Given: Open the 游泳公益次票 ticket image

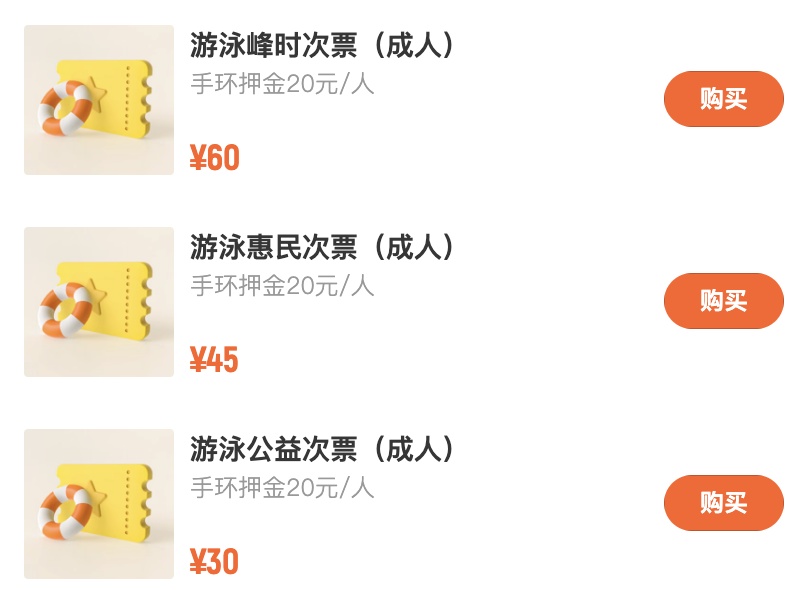Looking at the screenshot, I should 99,504.
